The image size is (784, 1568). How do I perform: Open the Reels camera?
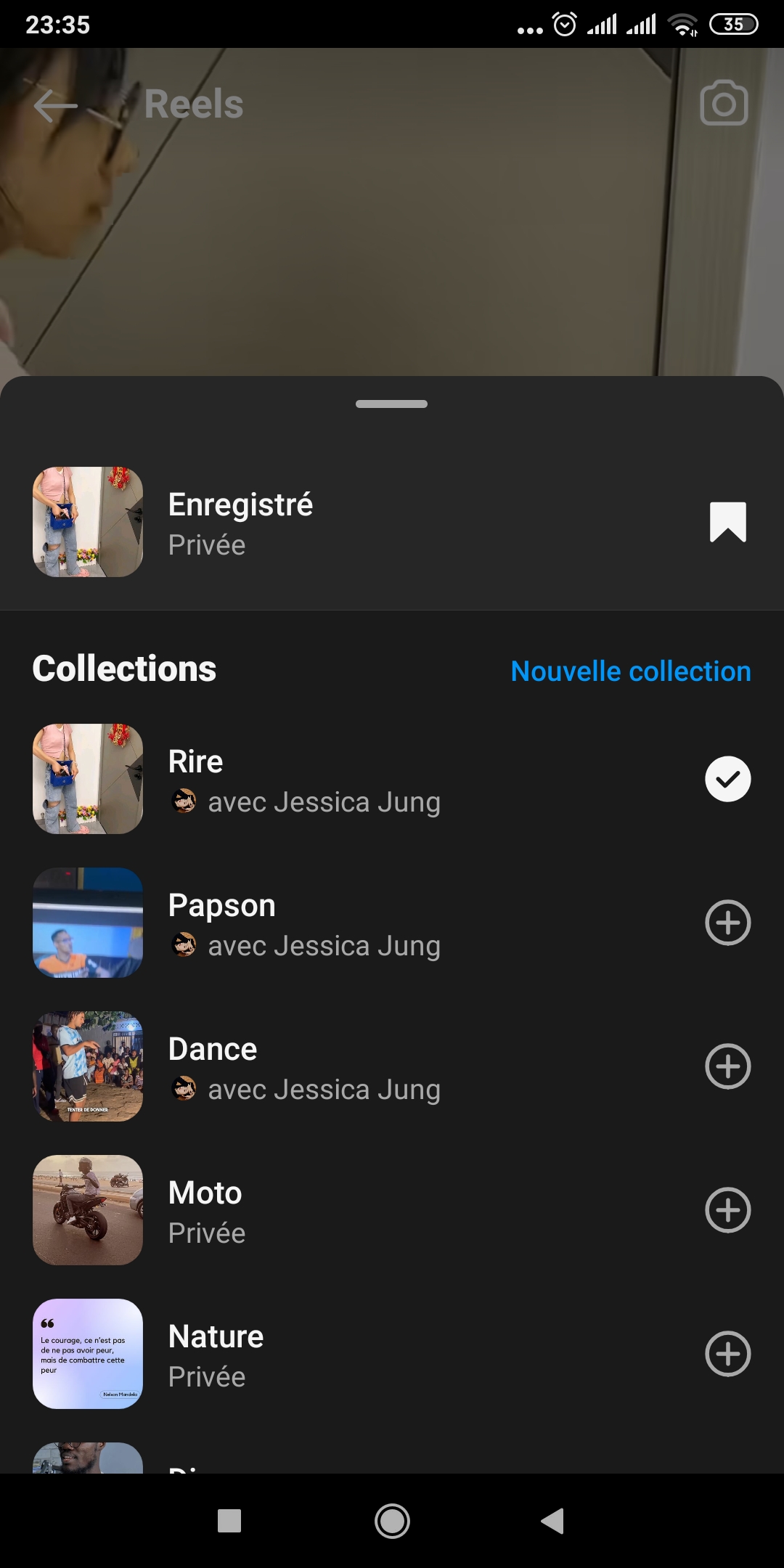coord(724,103)
